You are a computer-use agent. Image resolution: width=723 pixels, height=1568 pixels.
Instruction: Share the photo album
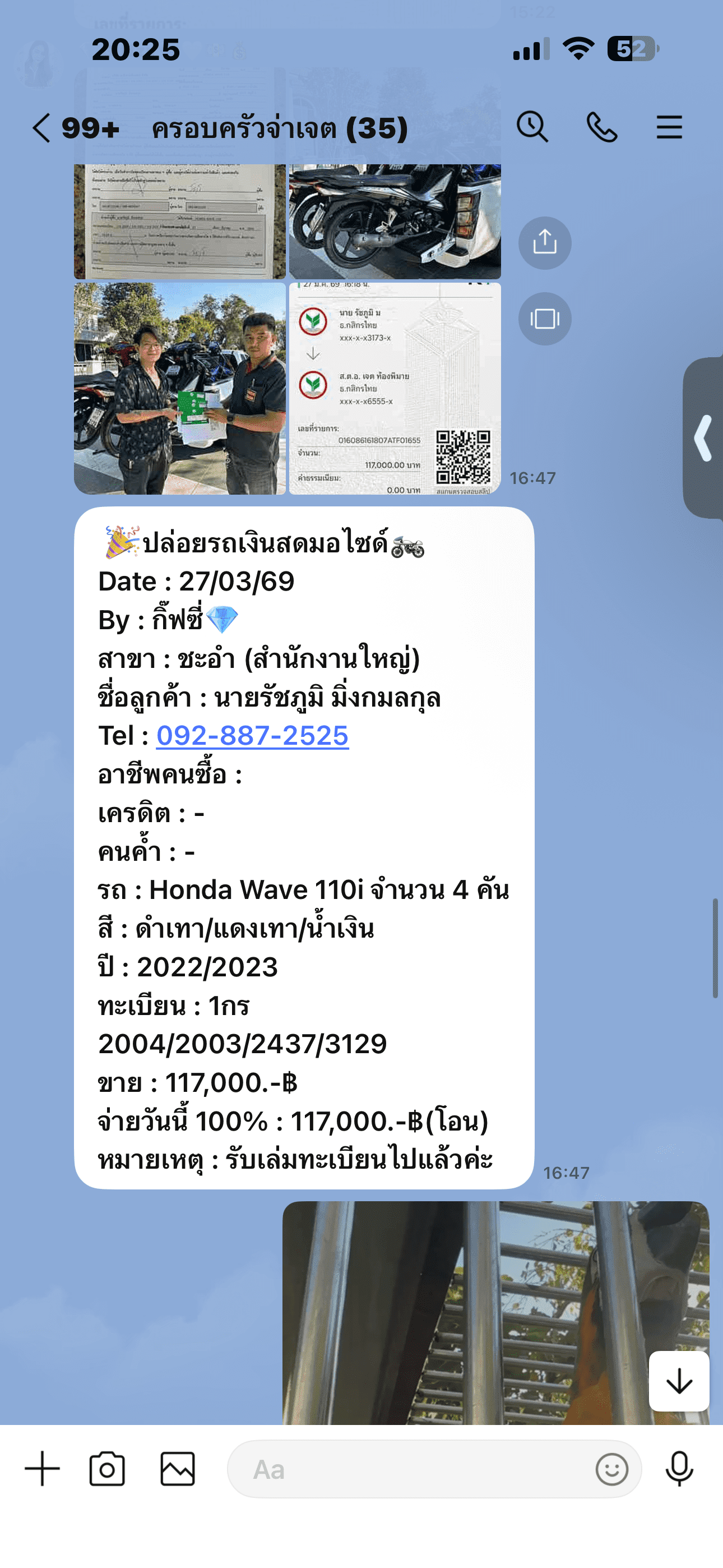(x=545, y=243)
